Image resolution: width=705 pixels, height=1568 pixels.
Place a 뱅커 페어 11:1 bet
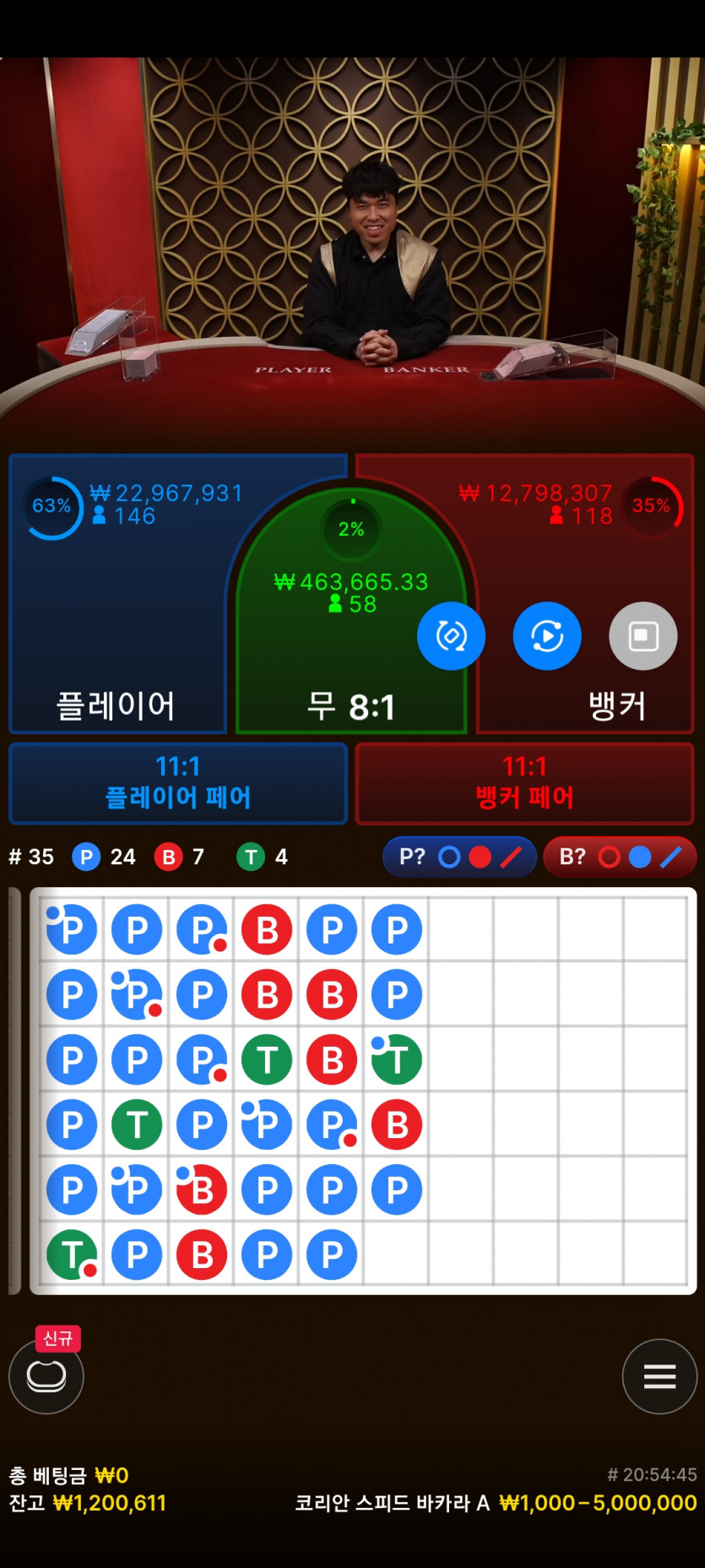pyautogui.click(x=524, y=783)
